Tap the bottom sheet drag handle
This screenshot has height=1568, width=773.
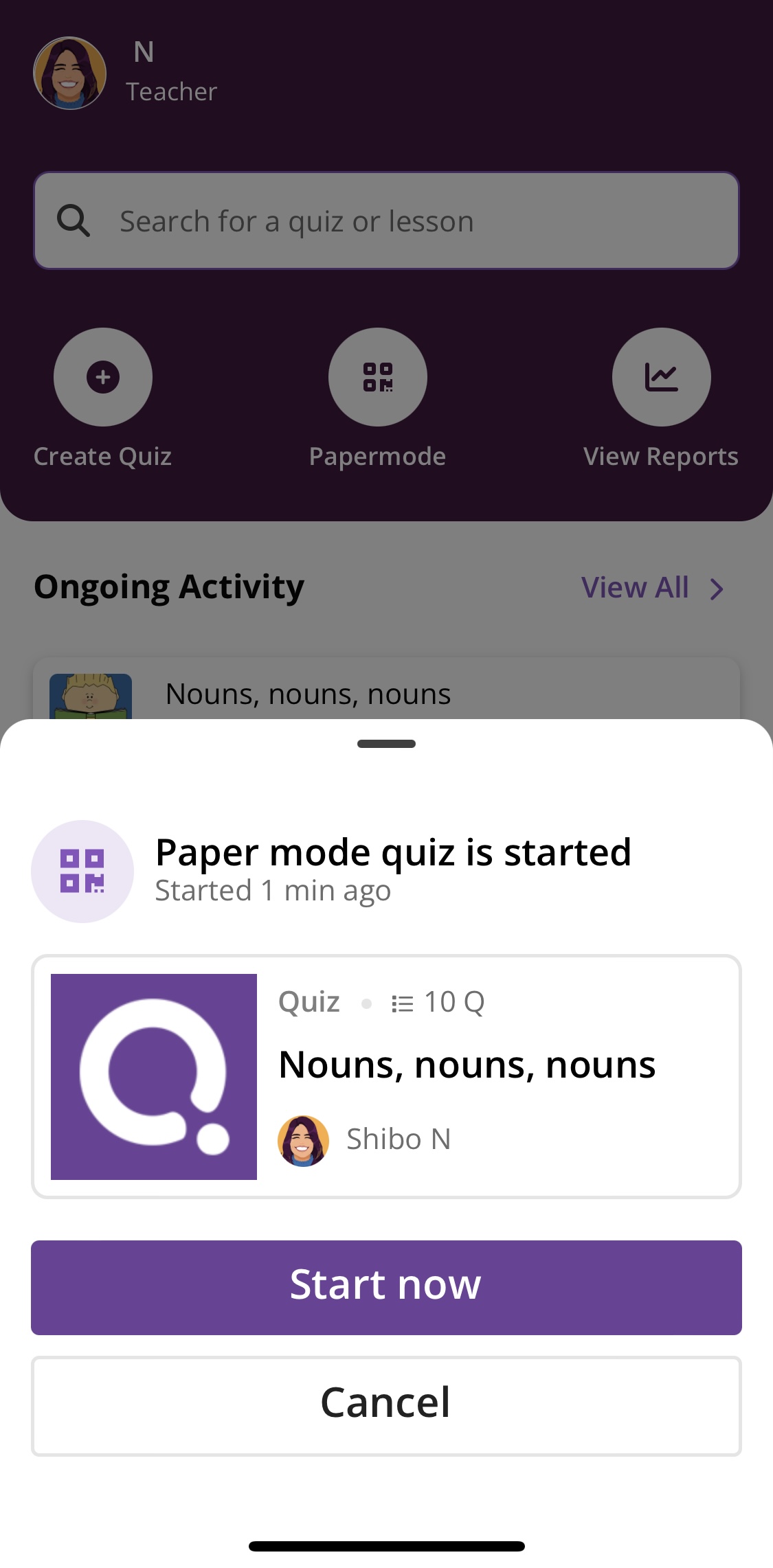point(386,744)
